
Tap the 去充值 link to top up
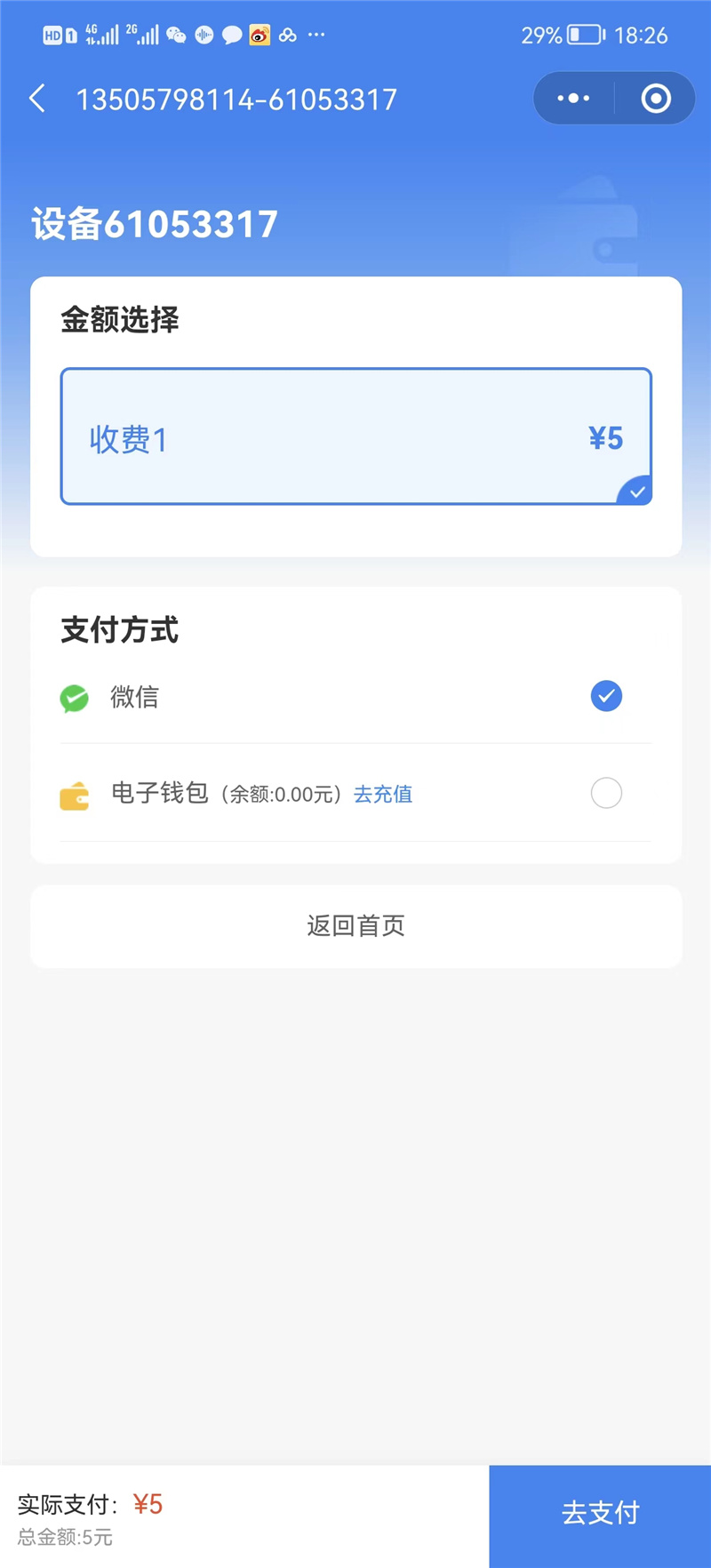pos(383,794)
